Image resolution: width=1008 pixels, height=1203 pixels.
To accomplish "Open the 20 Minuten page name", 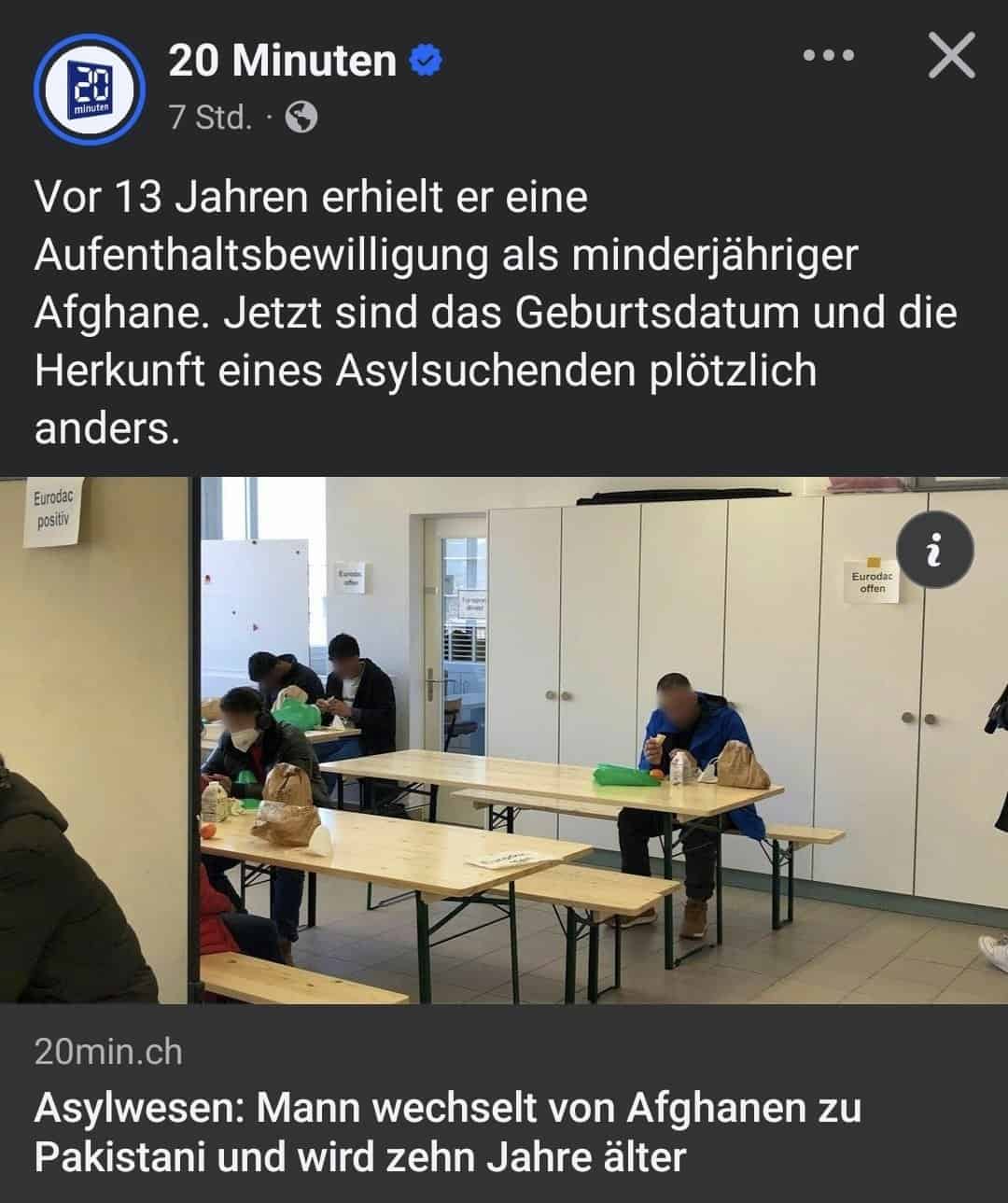I will click(x=282, y=62).
